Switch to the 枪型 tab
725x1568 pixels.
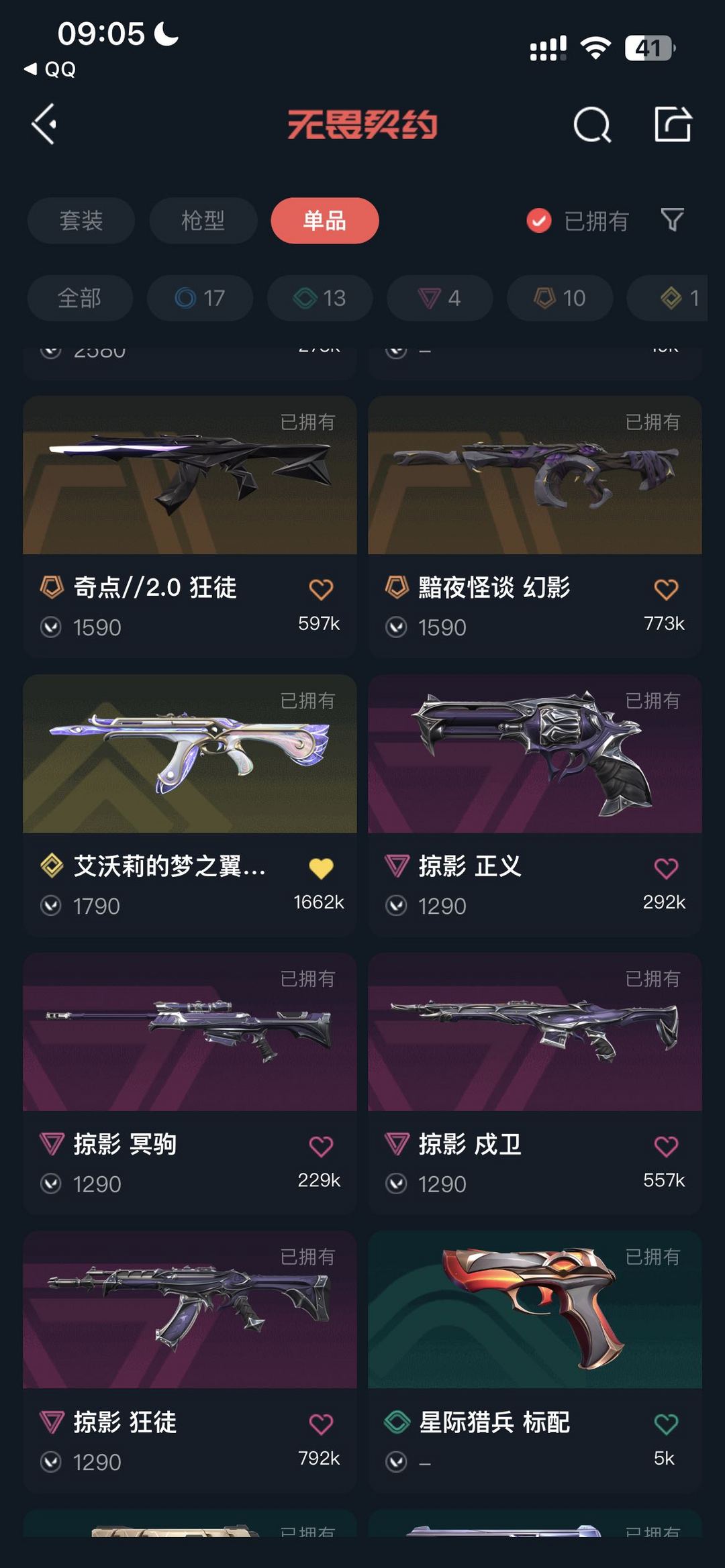(x=203, y=220)
